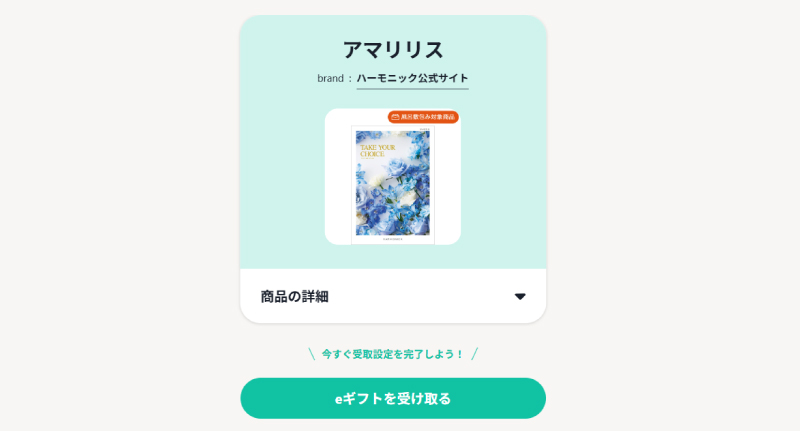Tap the eギフトを受け取る button
The width and height of the screenshot is (800, 431).
click(x=393, y=398)
